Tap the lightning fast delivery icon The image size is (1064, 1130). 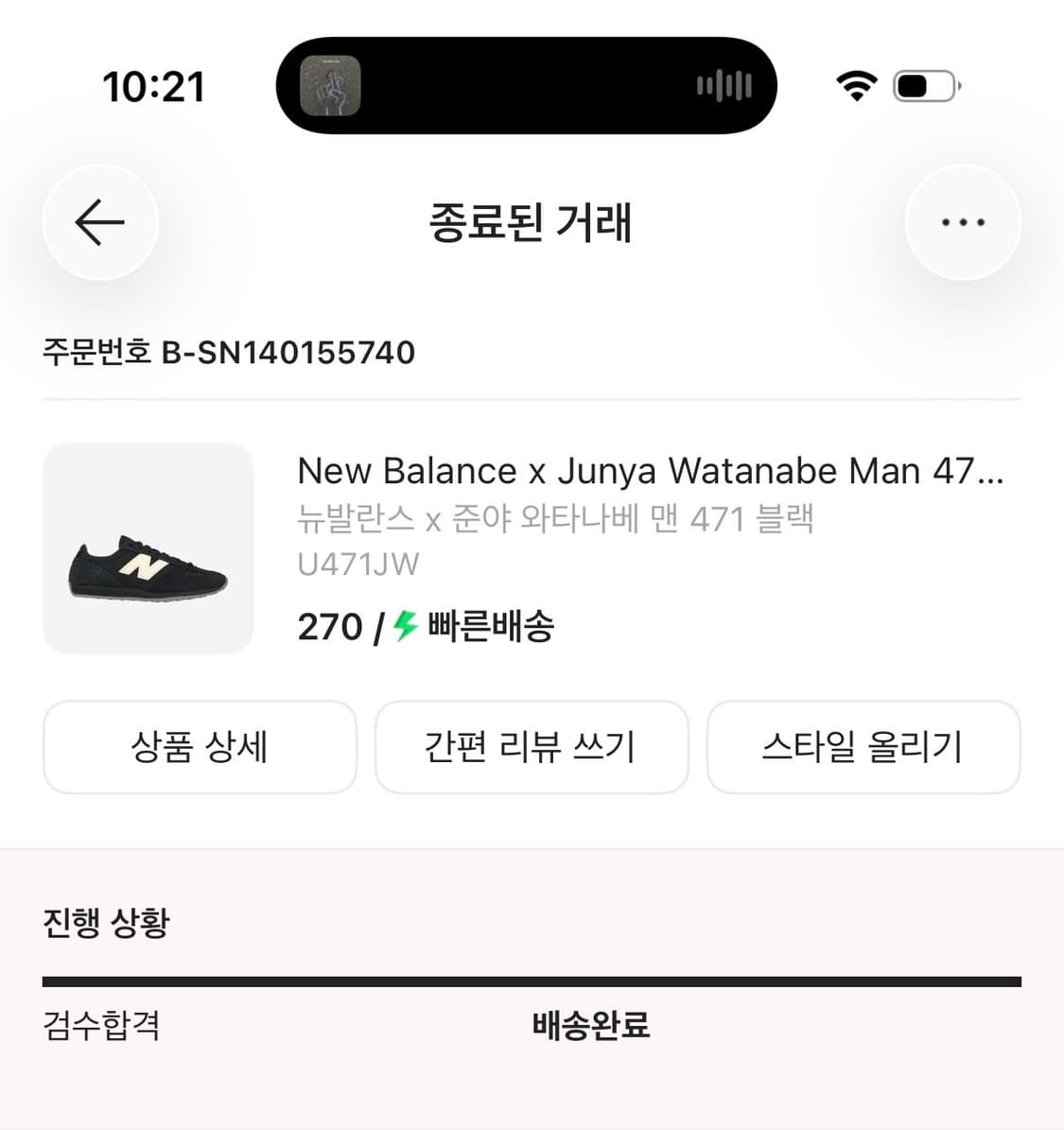click(x=405, y=626)
